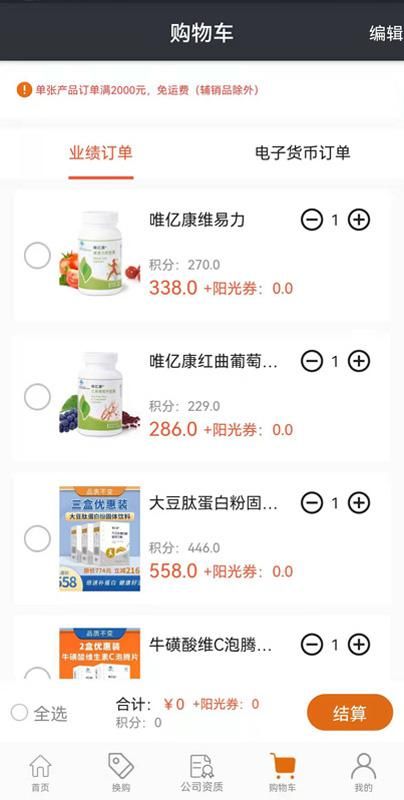The image size is (404, 800).
Task: Open the 大豆肽蛋白粉 product image
Action: pyautogui.click(x=99, y=539)
